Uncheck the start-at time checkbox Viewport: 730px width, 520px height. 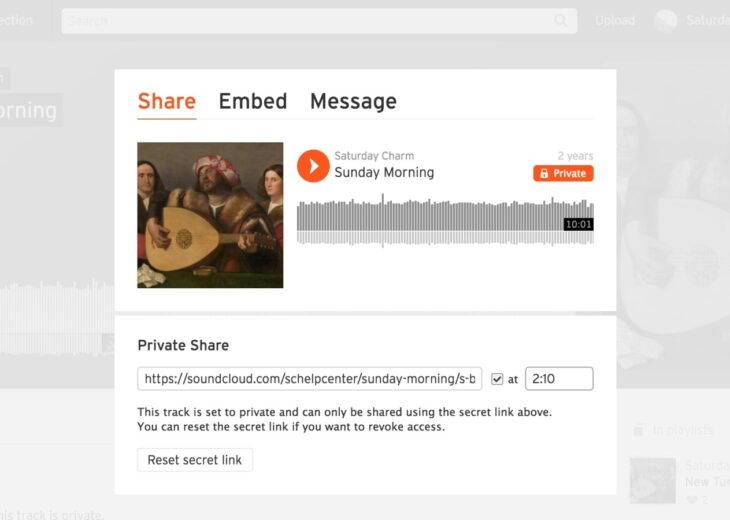(497, 379)
